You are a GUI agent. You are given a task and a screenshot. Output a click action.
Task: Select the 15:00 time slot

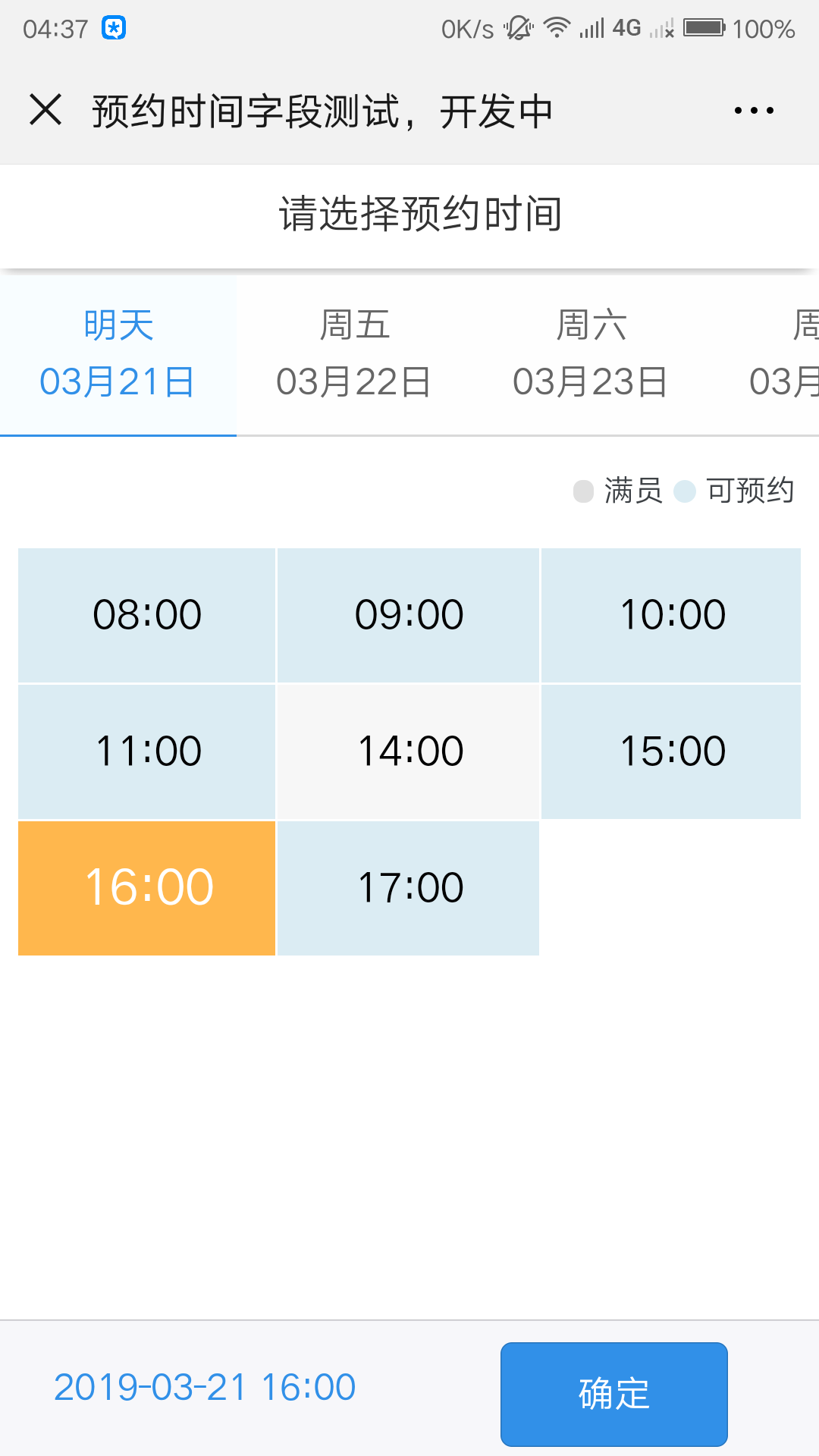click(x=671, y=752)
